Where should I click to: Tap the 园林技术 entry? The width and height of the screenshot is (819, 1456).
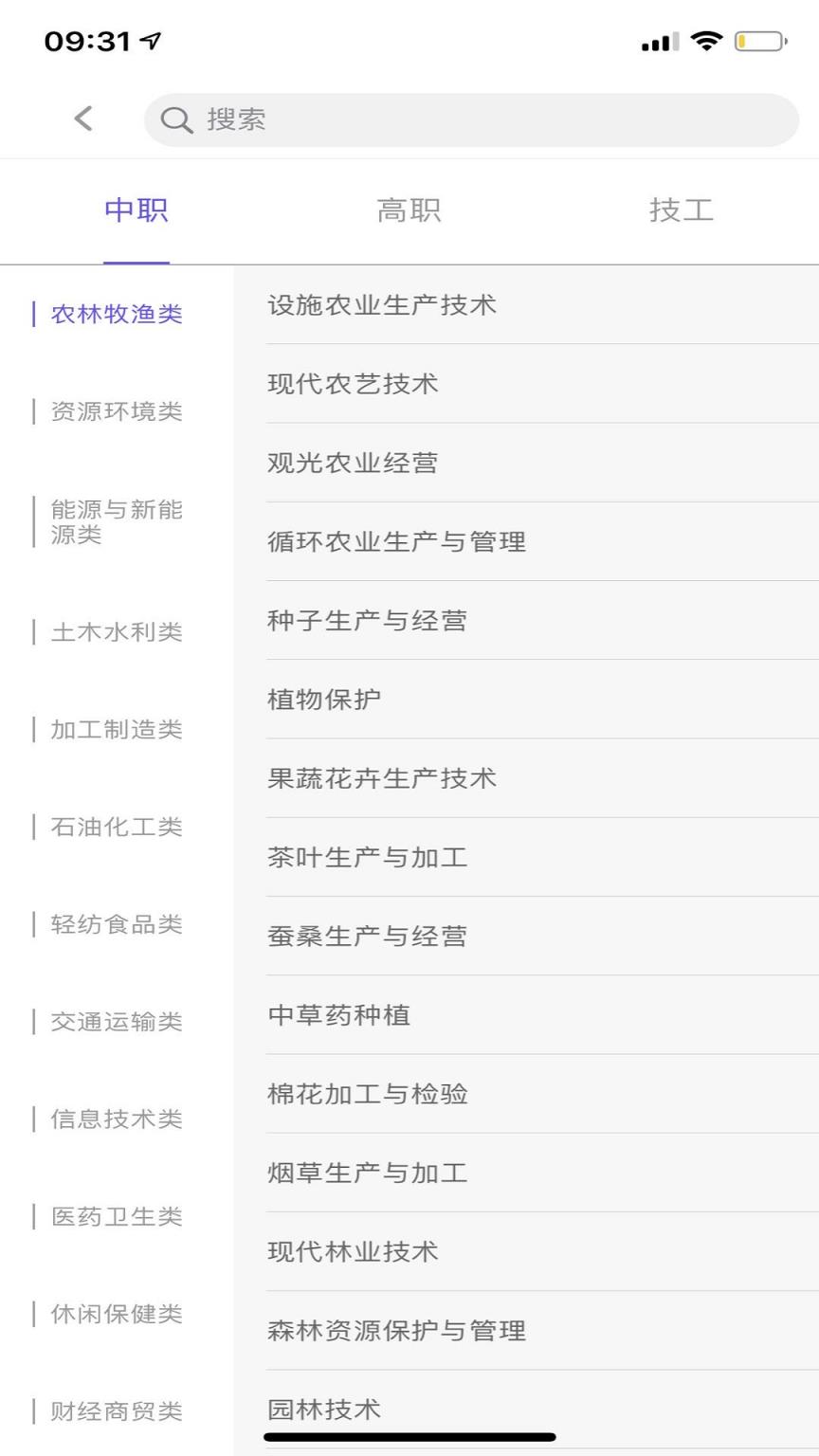[x=324, y=1409]
